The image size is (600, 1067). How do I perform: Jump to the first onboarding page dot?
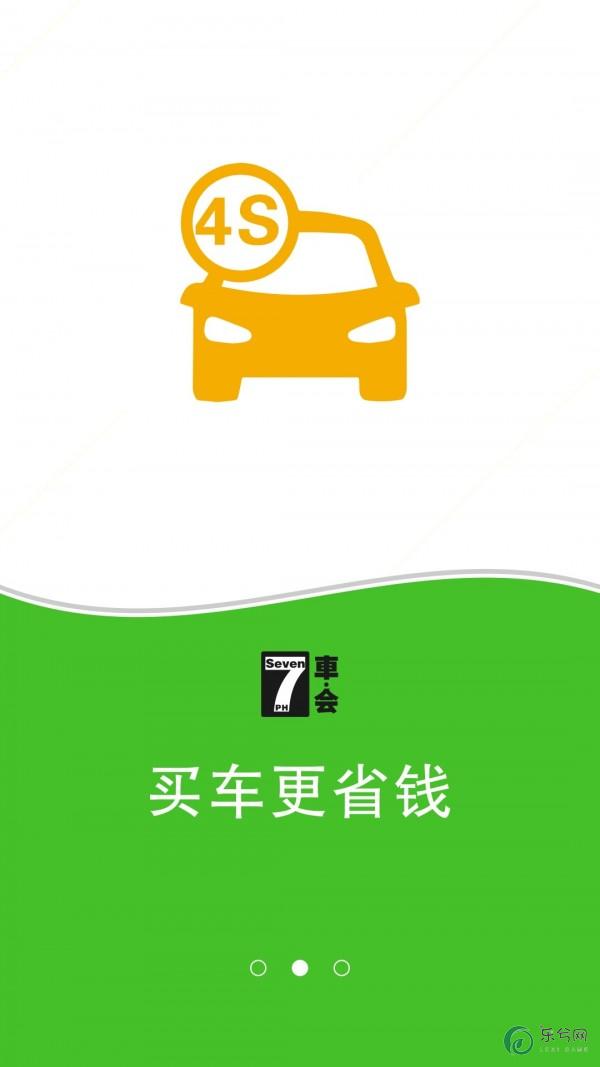[x=258, y=967]
